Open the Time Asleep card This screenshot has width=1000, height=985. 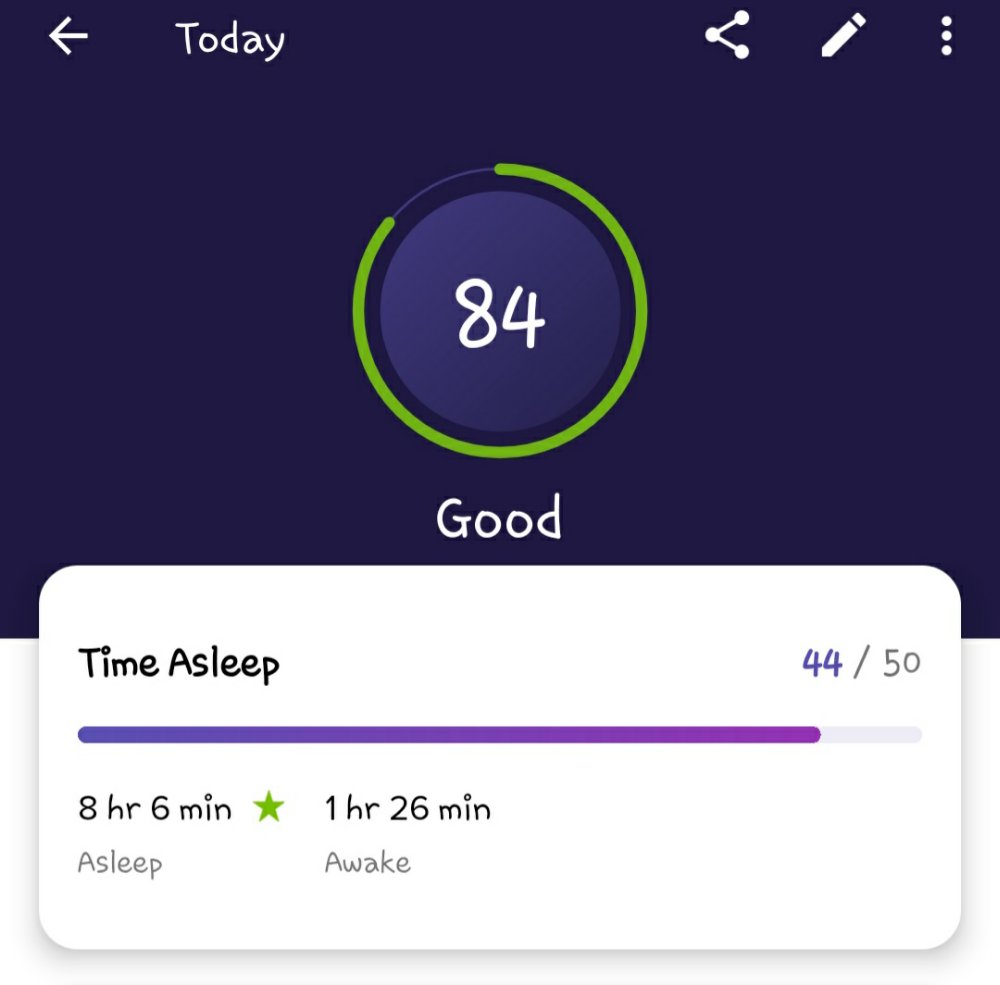(x=499, y=757)
